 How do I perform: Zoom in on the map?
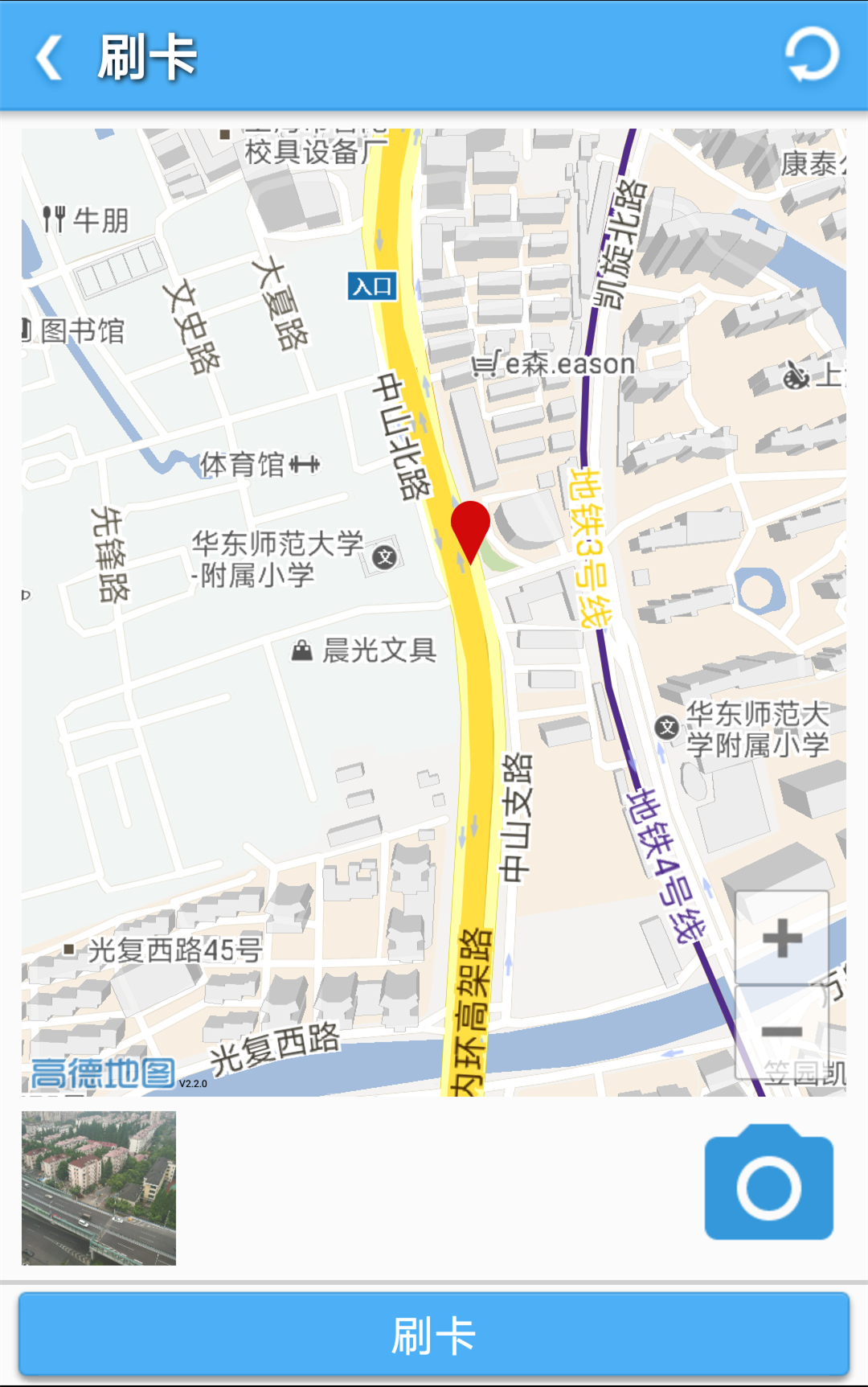point(782,938)
